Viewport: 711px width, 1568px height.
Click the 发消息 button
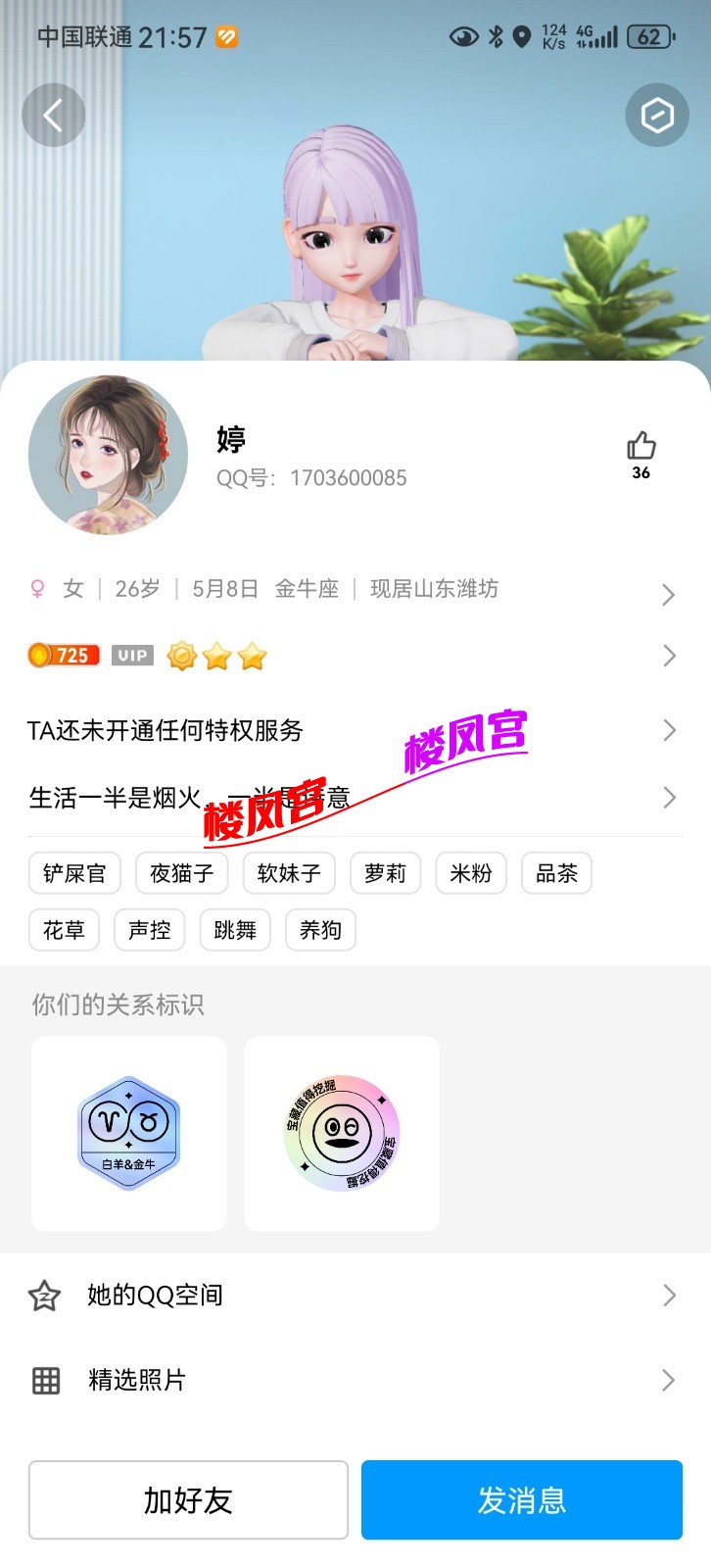521,1500
